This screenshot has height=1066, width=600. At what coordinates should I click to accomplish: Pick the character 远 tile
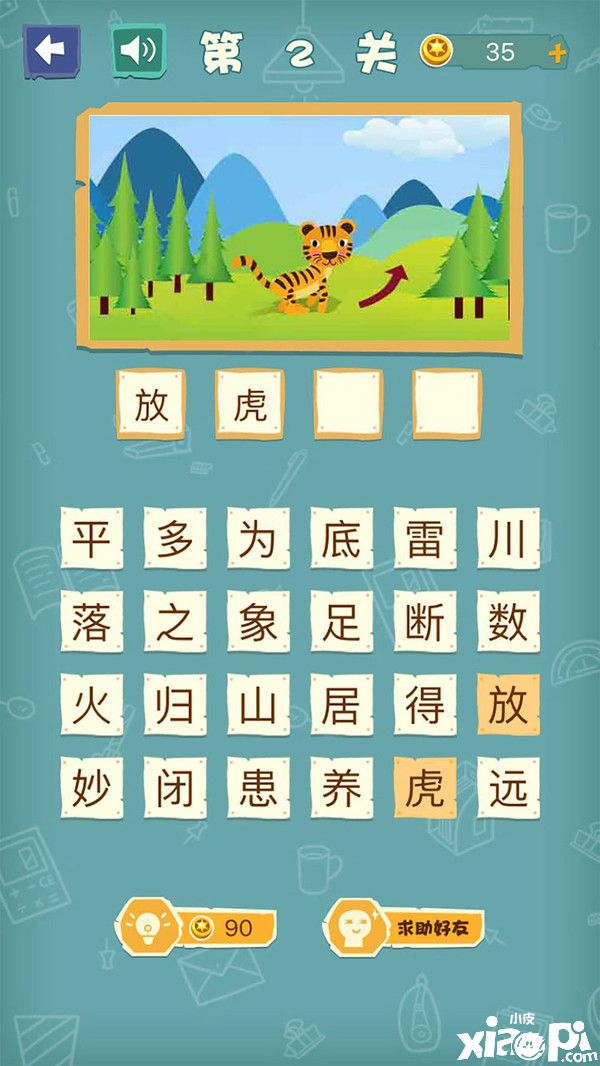tap(508, 790)
